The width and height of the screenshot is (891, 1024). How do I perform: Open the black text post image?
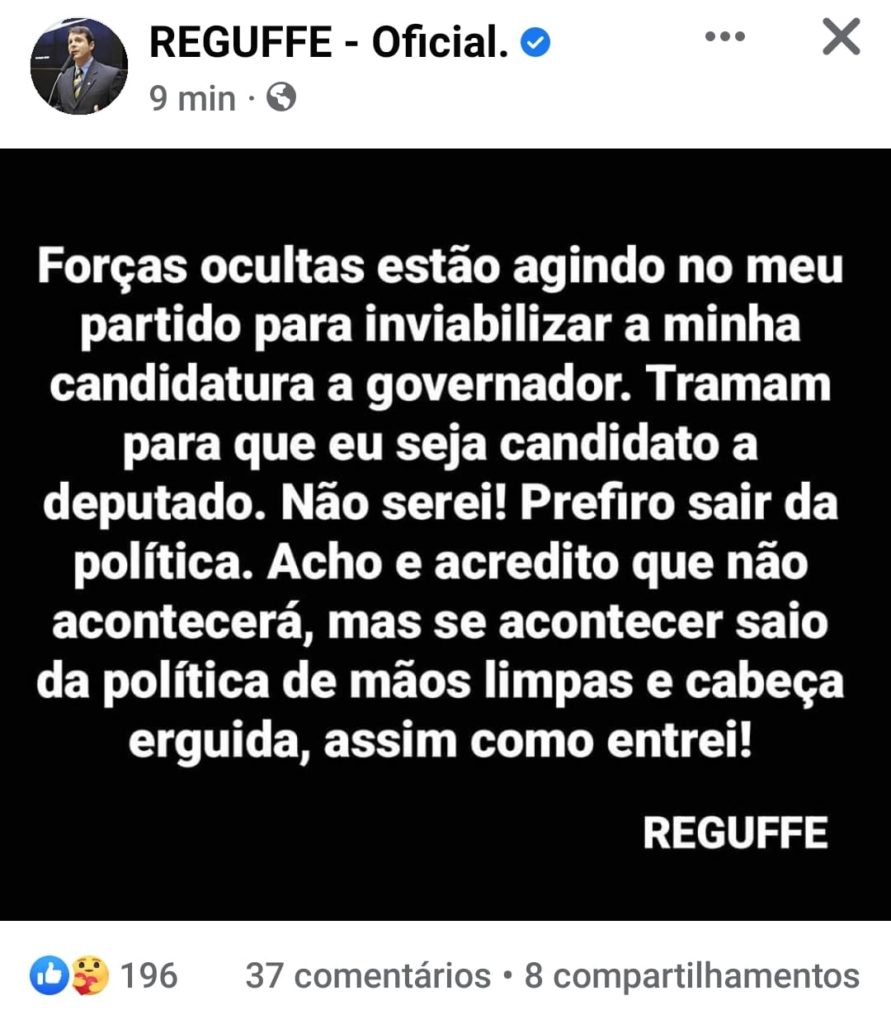coord(445,535)
